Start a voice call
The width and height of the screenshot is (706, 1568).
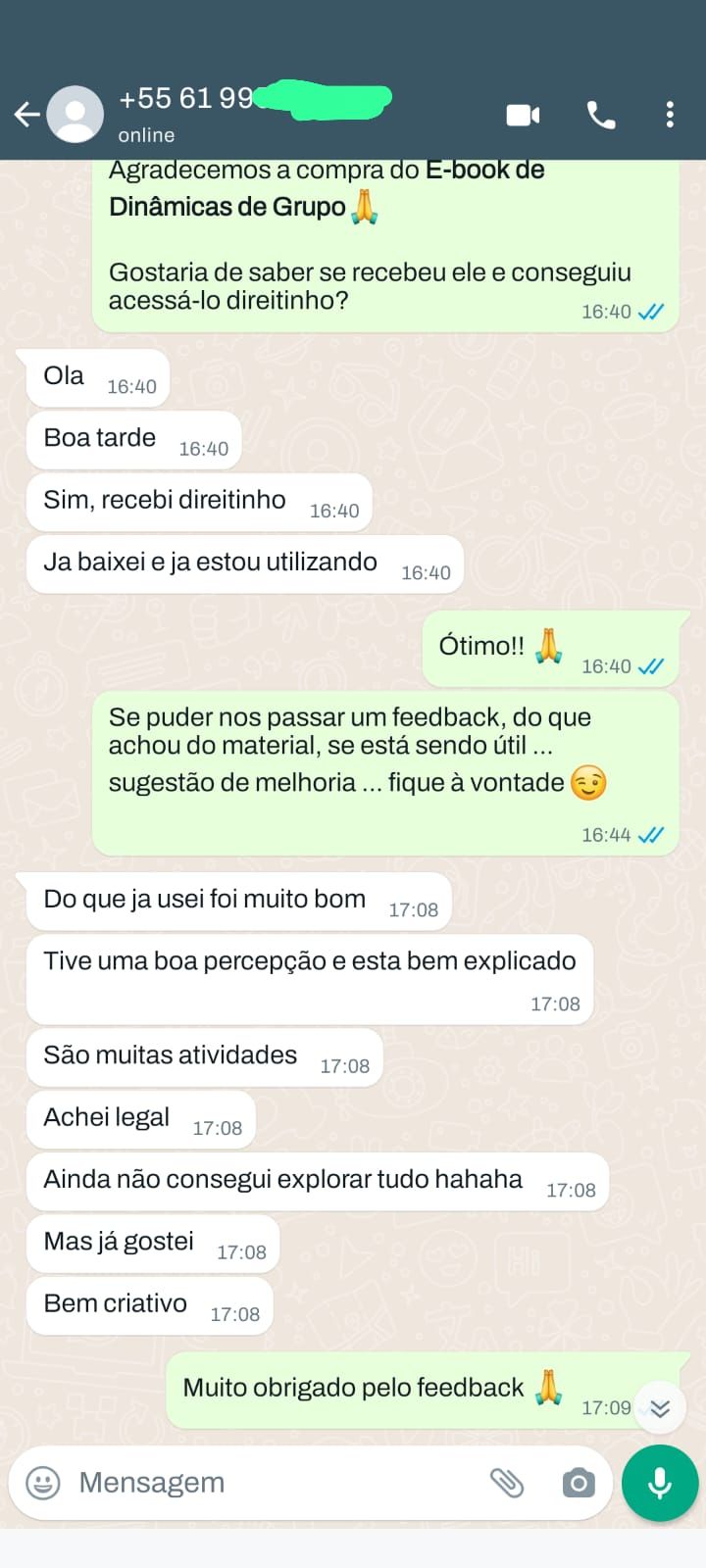click(601, 116)
